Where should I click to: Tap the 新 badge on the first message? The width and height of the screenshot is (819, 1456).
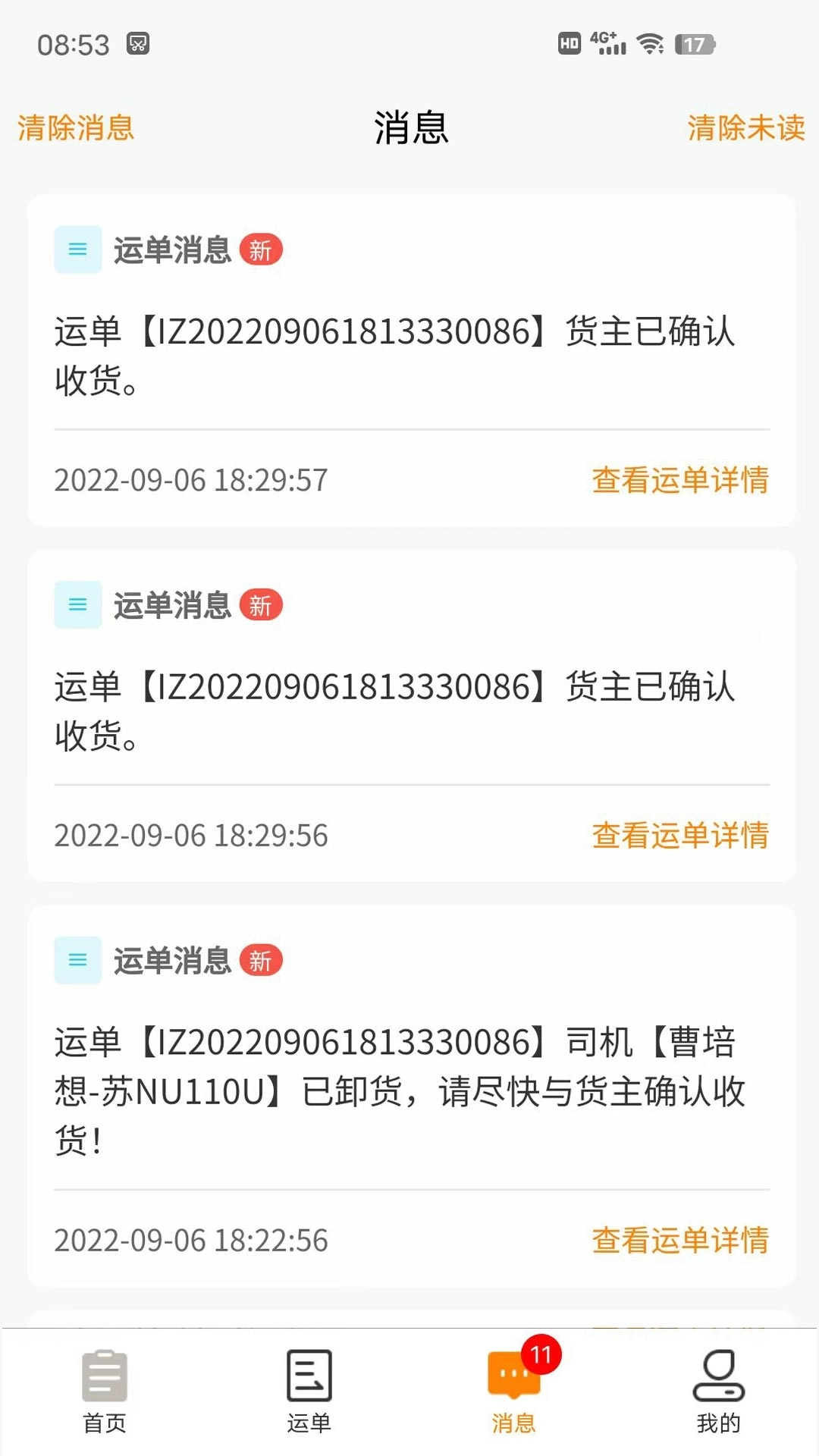pos(261,250)
